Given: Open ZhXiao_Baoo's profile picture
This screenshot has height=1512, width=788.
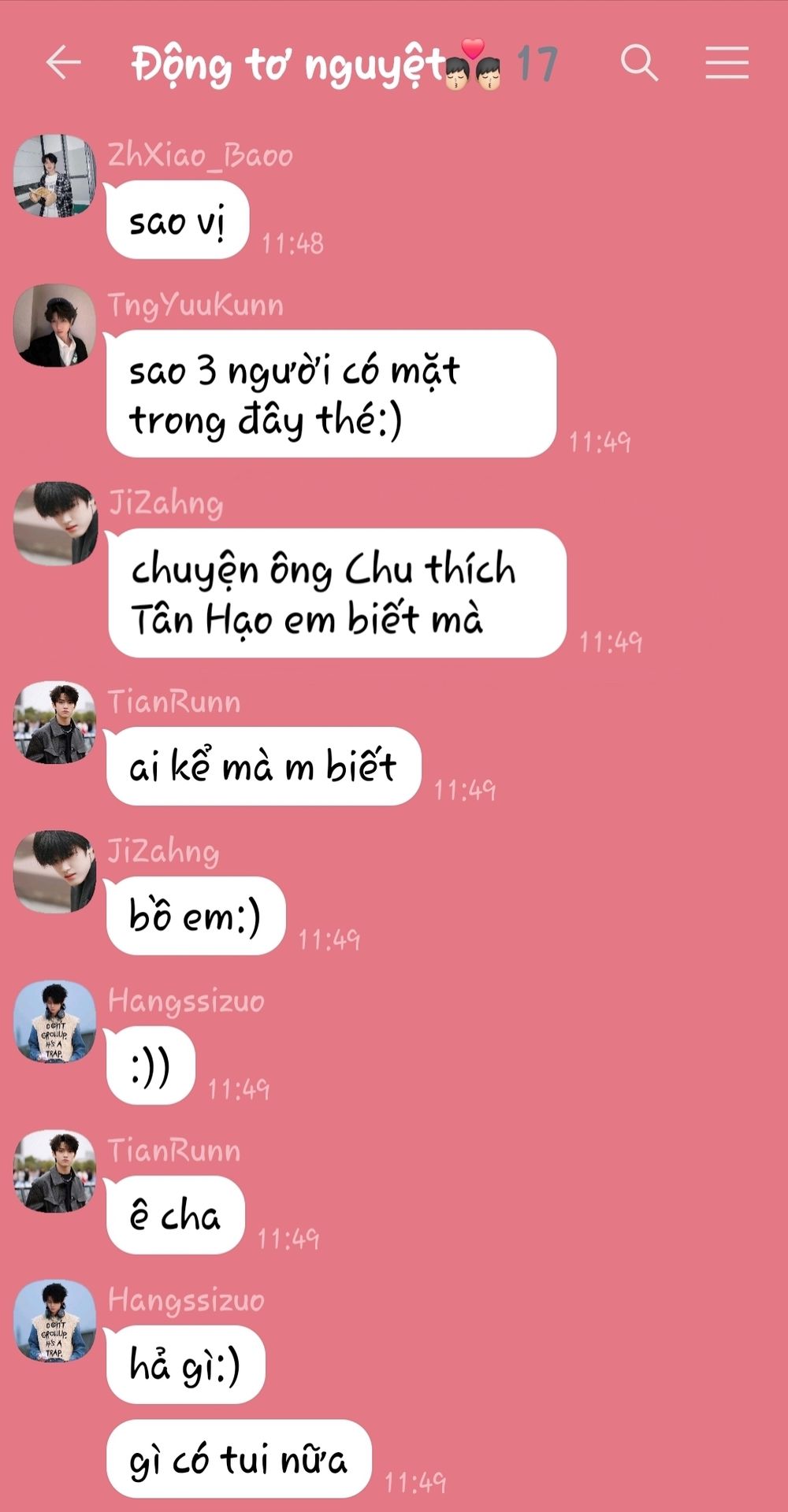Looking at the screenshot, I should pos(54,176).
